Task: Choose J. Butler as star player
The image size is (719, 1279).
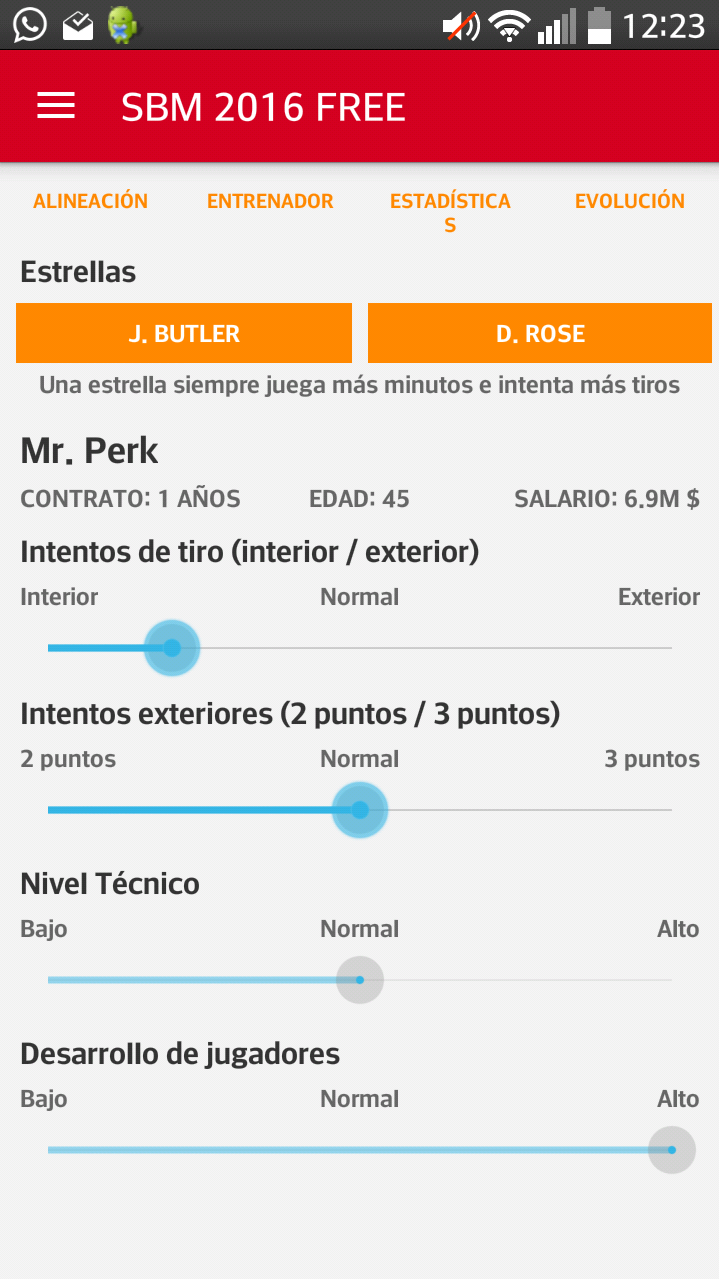Action: [184, 334]
